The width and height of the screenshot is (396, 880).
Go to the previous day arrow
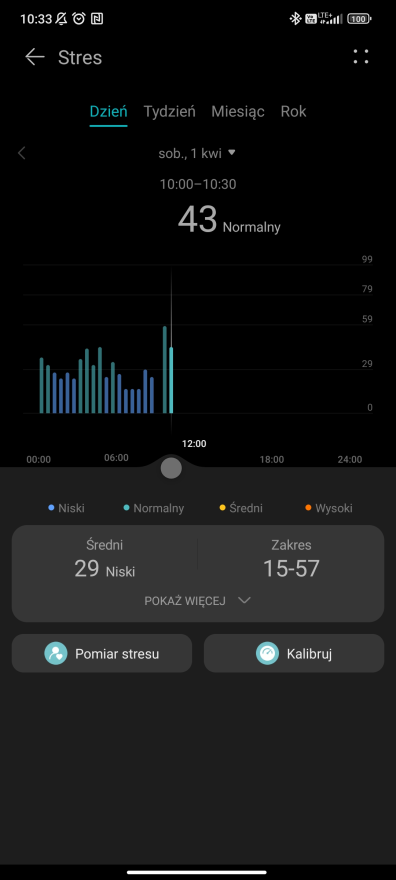22,153
